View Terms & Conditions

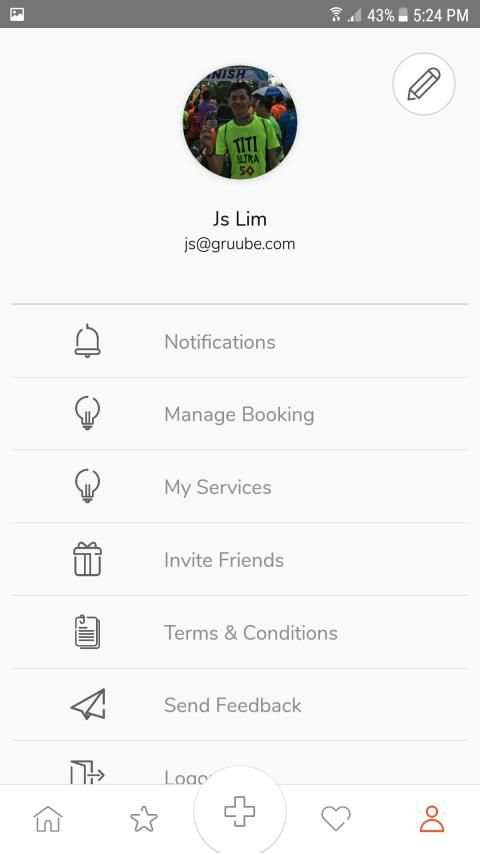tap(240, 632)
